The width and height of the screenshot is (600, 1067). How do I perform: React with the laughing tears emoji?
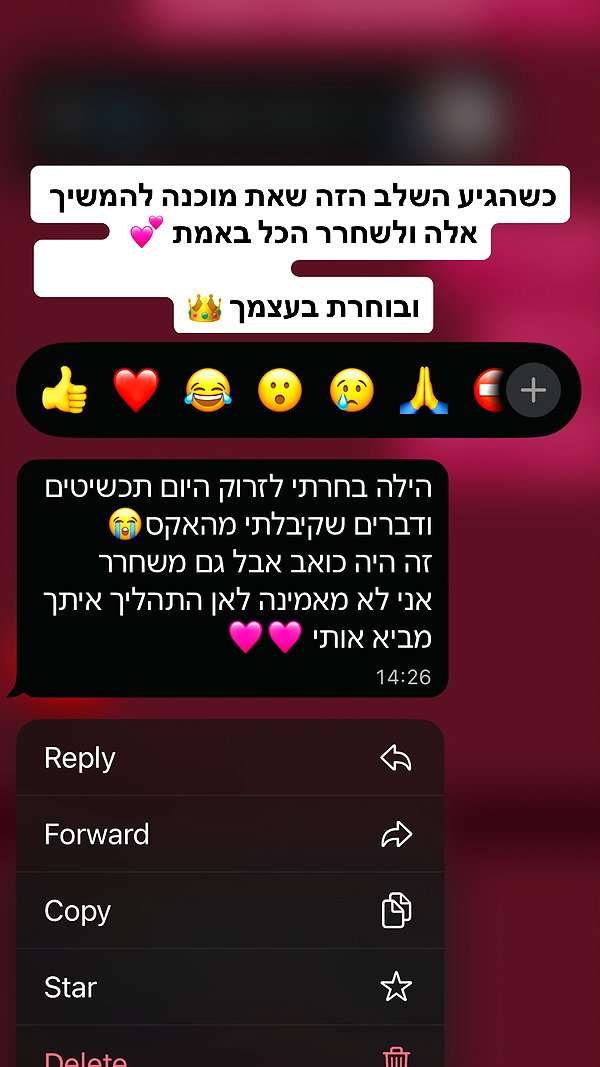pyautogui.click(x=207, y=390)
